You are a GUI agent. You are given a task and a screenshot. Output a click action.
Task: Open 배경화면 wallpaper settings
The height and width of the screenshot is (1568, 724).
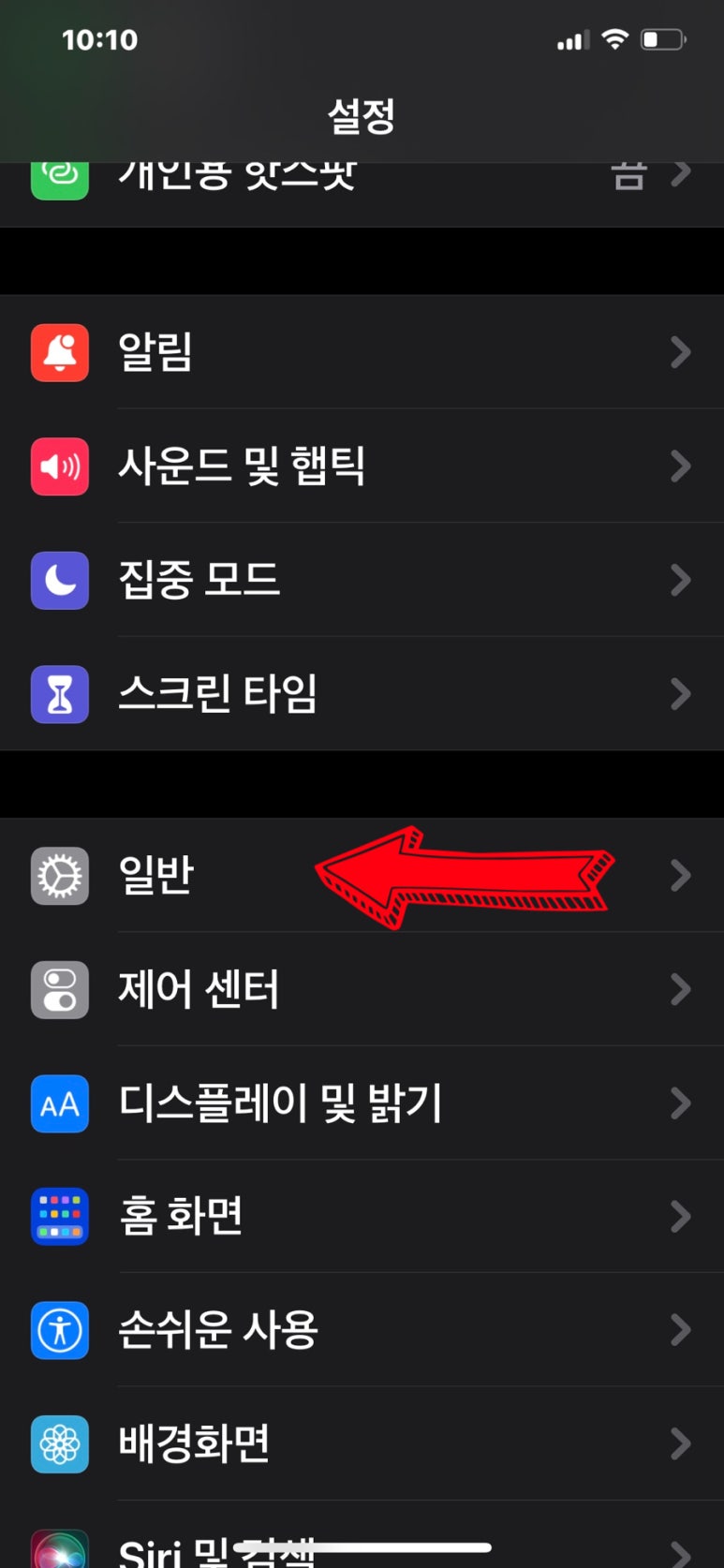[x=362, y=1443]
